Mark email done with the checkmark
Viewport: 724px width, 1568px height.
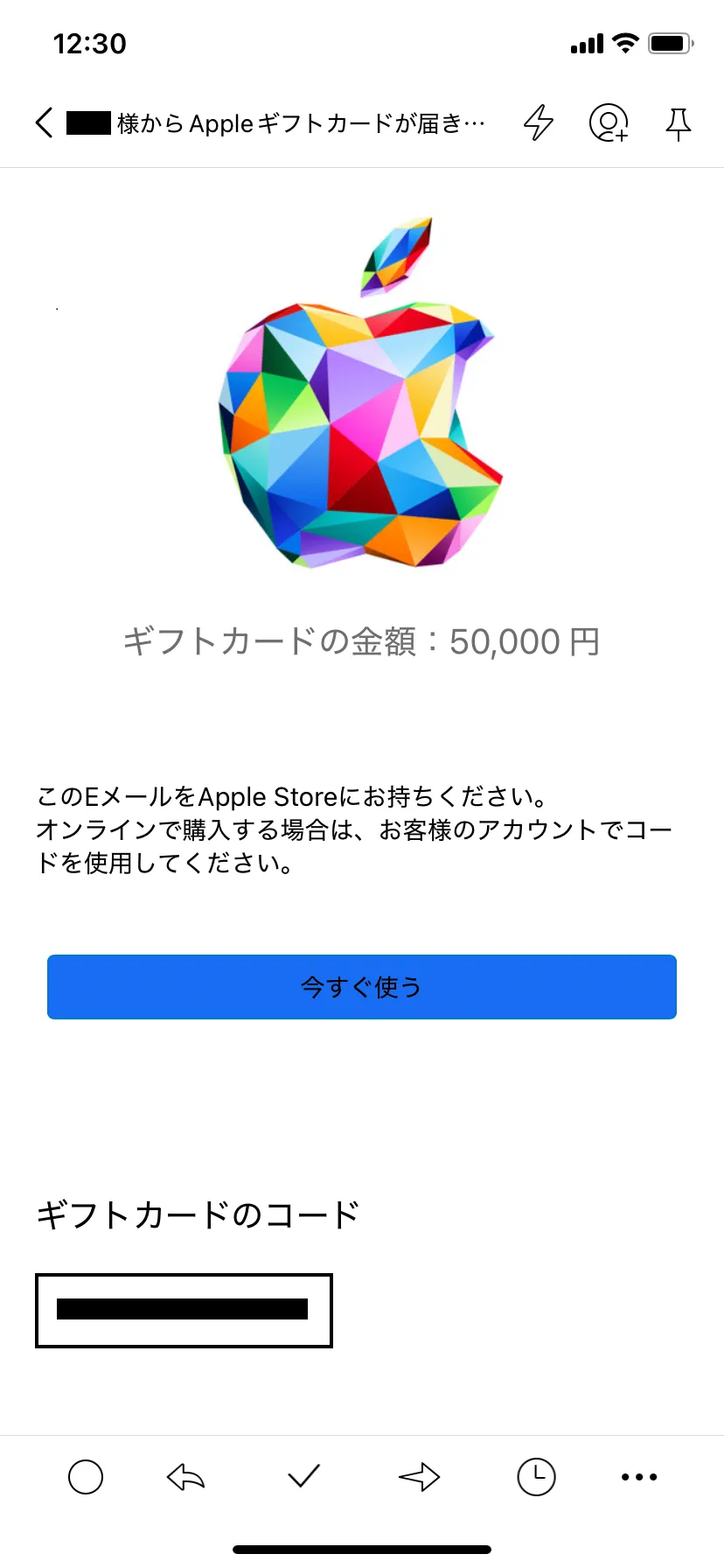coord(303,1477)
